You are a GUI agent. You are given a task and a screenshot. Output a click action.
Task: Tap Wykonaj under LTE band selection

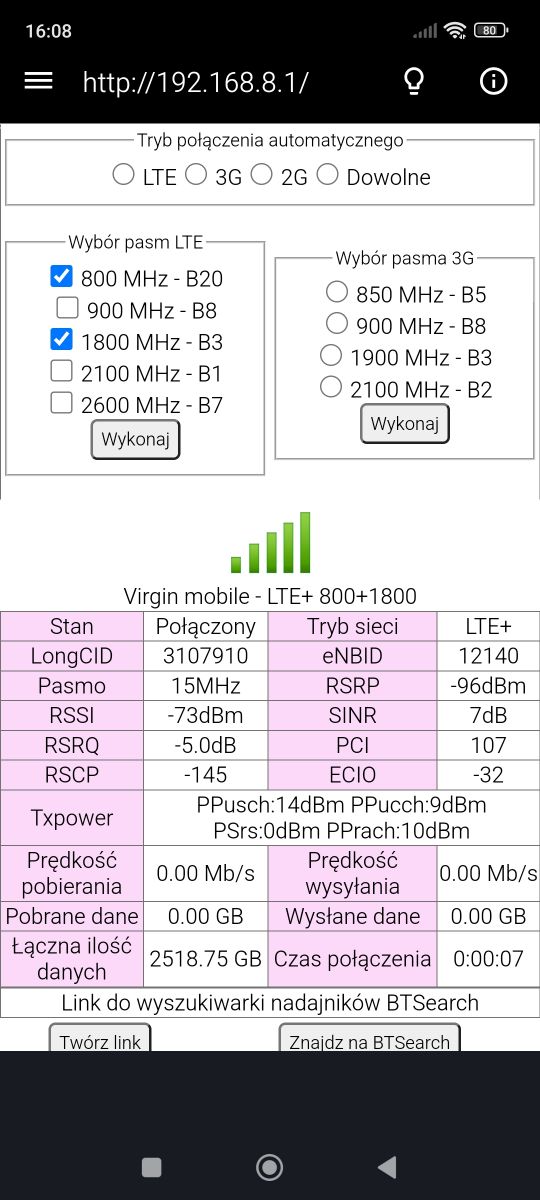tap(135, 439)
